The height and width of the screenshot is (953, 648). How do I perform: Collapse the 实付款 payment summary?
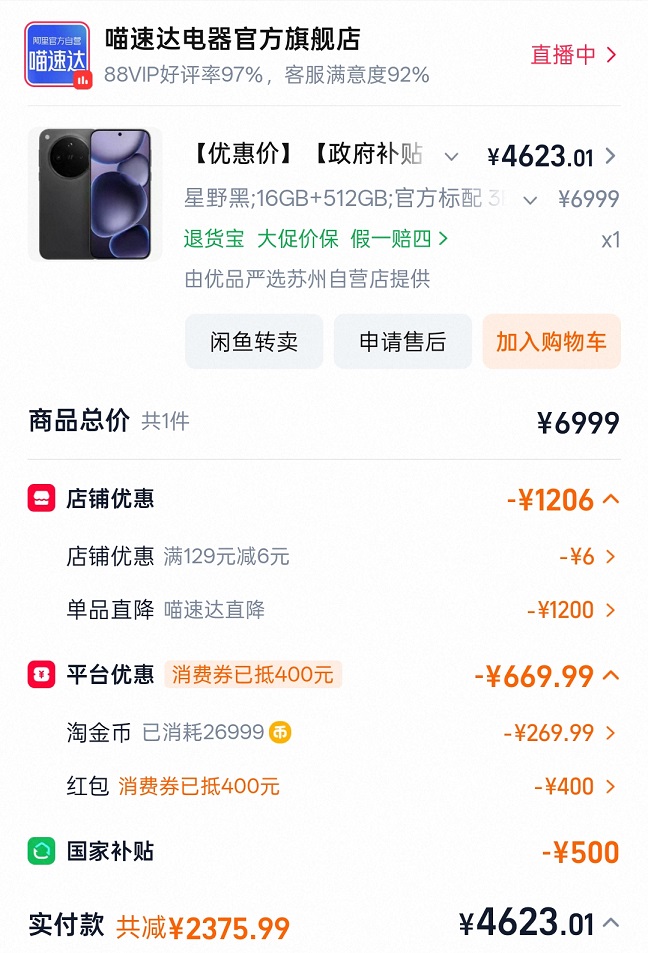(611, 923)
